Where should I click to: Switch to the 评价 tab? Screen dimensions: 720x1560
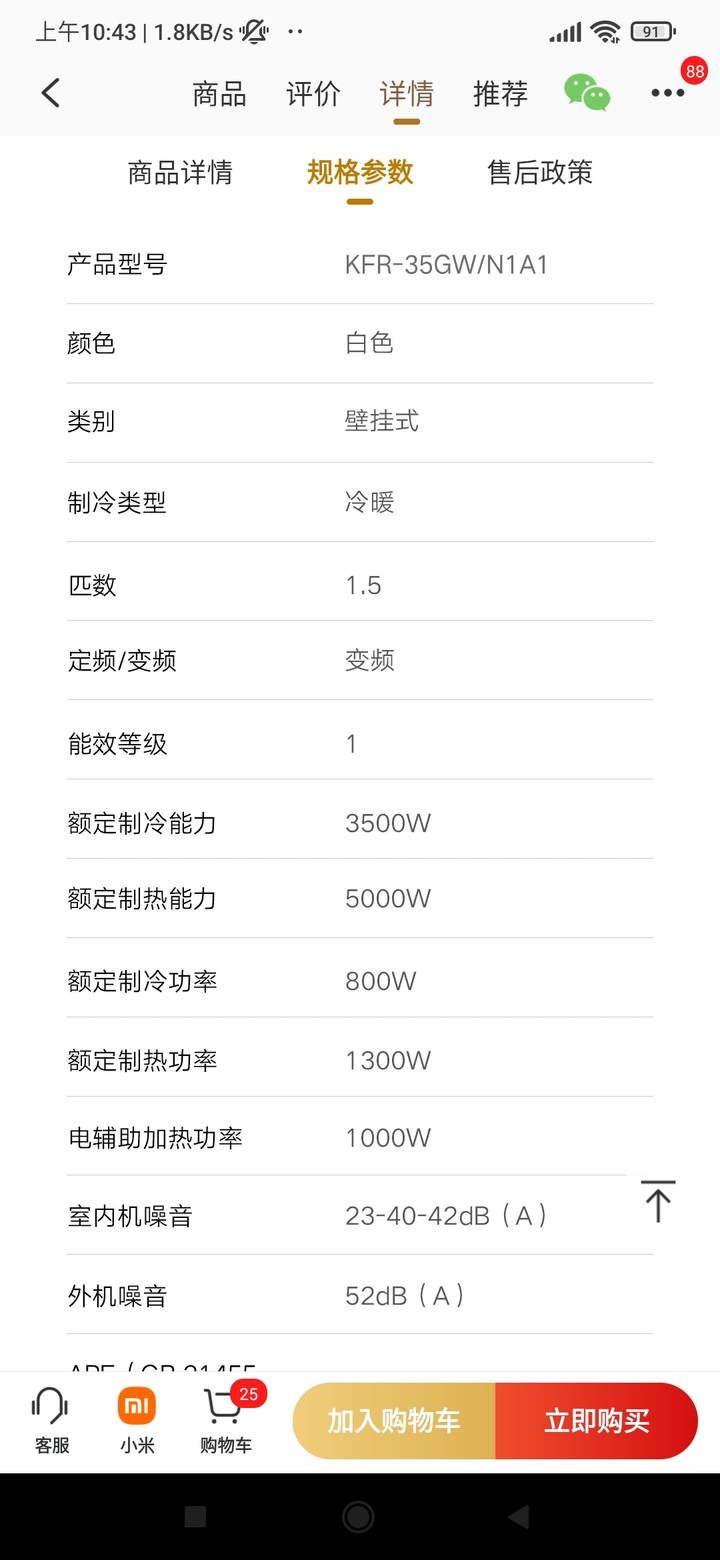point(313,94)
